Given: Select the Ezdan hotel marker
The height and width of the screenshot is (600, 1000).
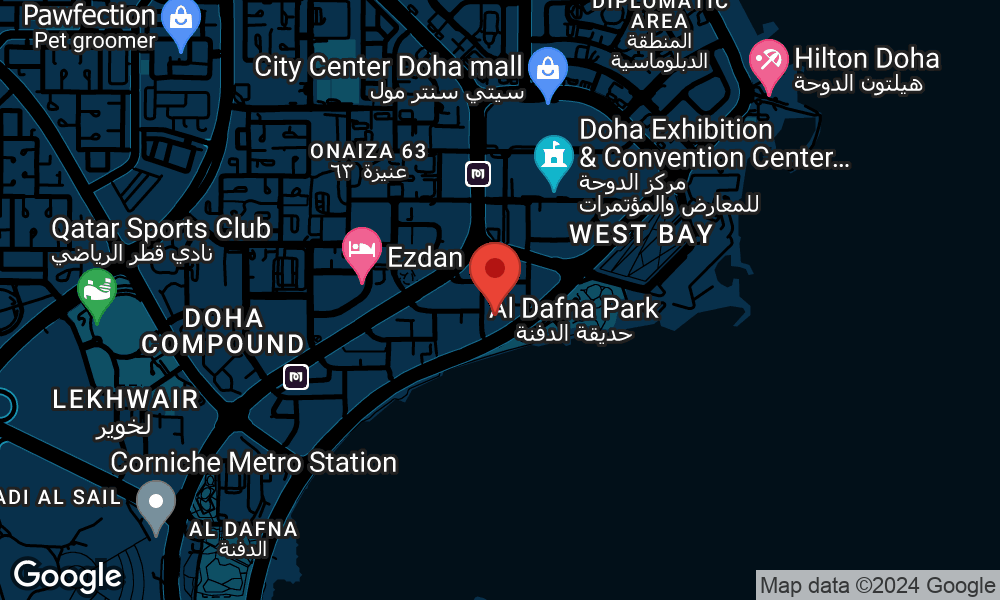Looking at the screenshot, I should click(x=361, y=250).
